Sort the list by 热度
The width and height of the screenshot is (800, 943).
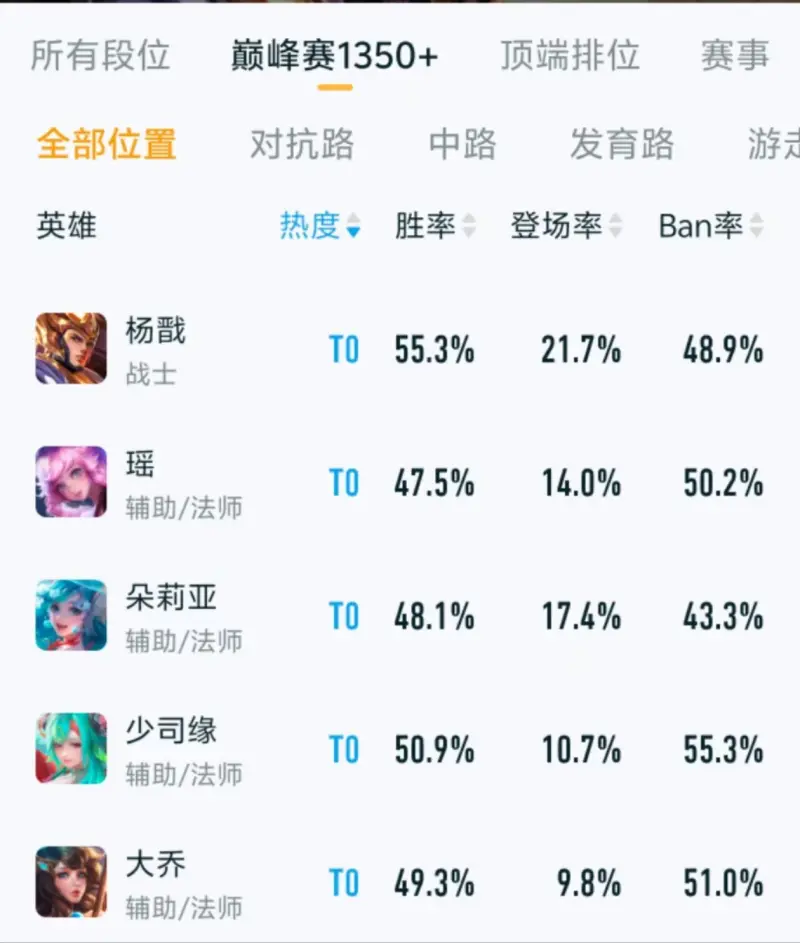tap(319, 226)
